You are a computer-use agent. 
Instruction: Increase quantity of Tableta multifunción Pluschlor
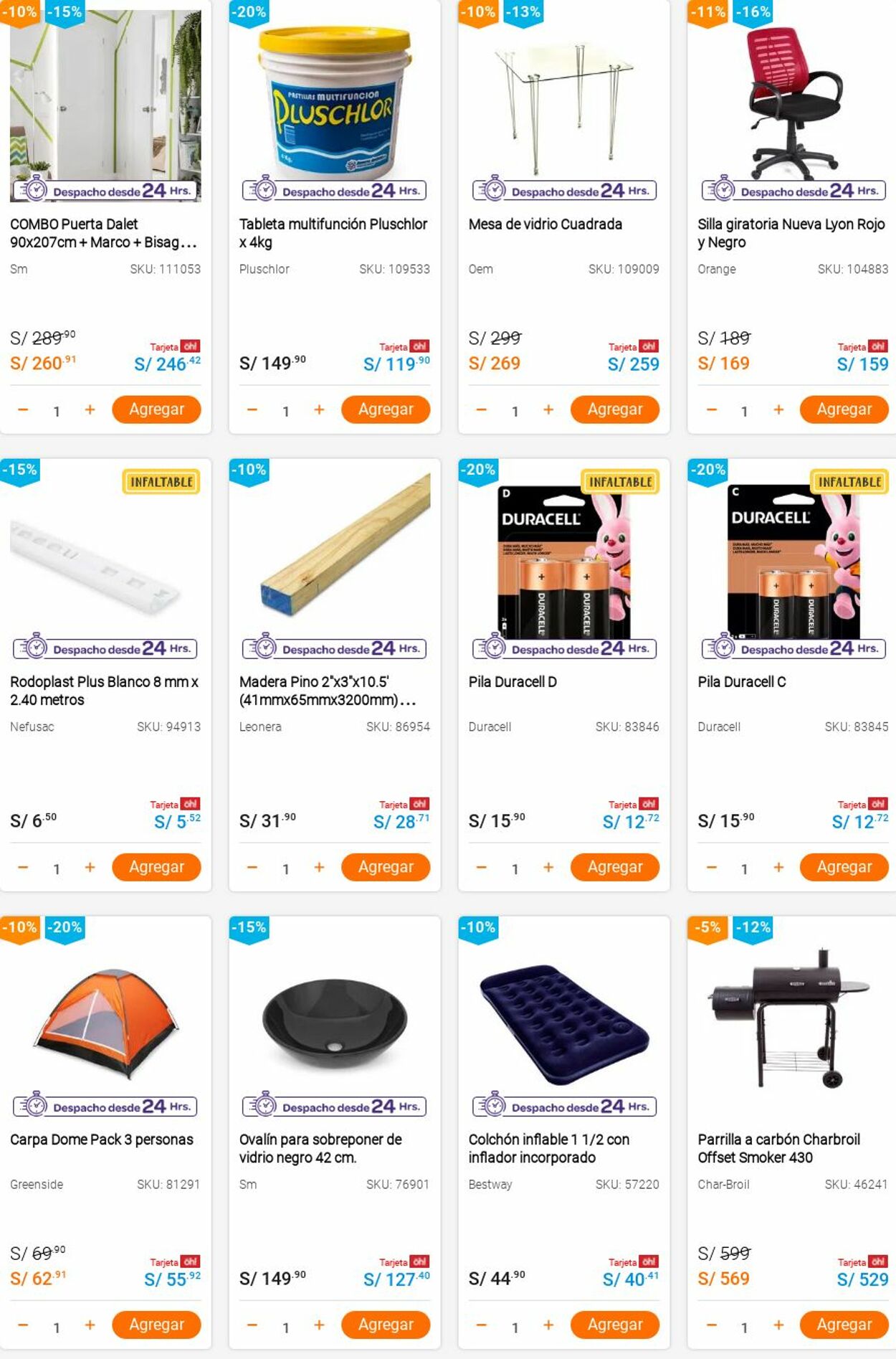(x=319, y=409)
